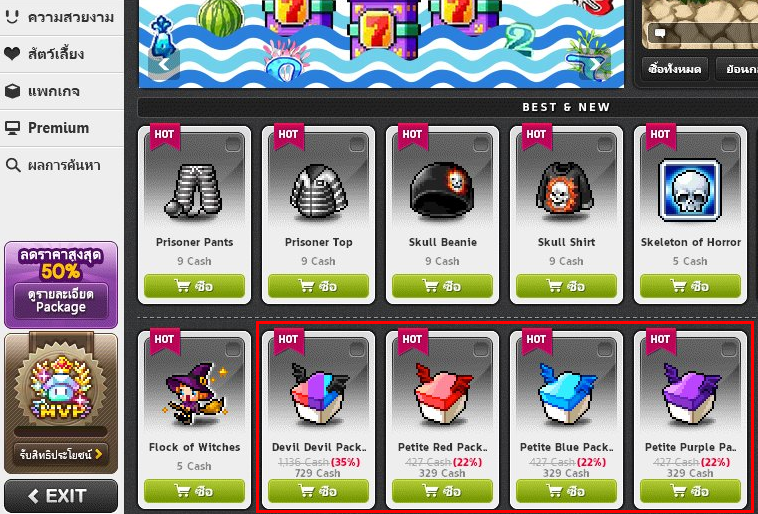
Task: Open ผลการค้นหา search results
Action: click(x=60, y=165)
